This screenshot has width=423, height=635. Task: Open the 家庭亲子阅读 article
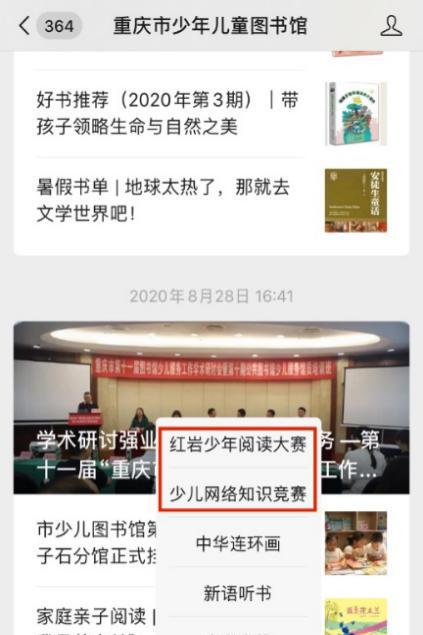96,616
